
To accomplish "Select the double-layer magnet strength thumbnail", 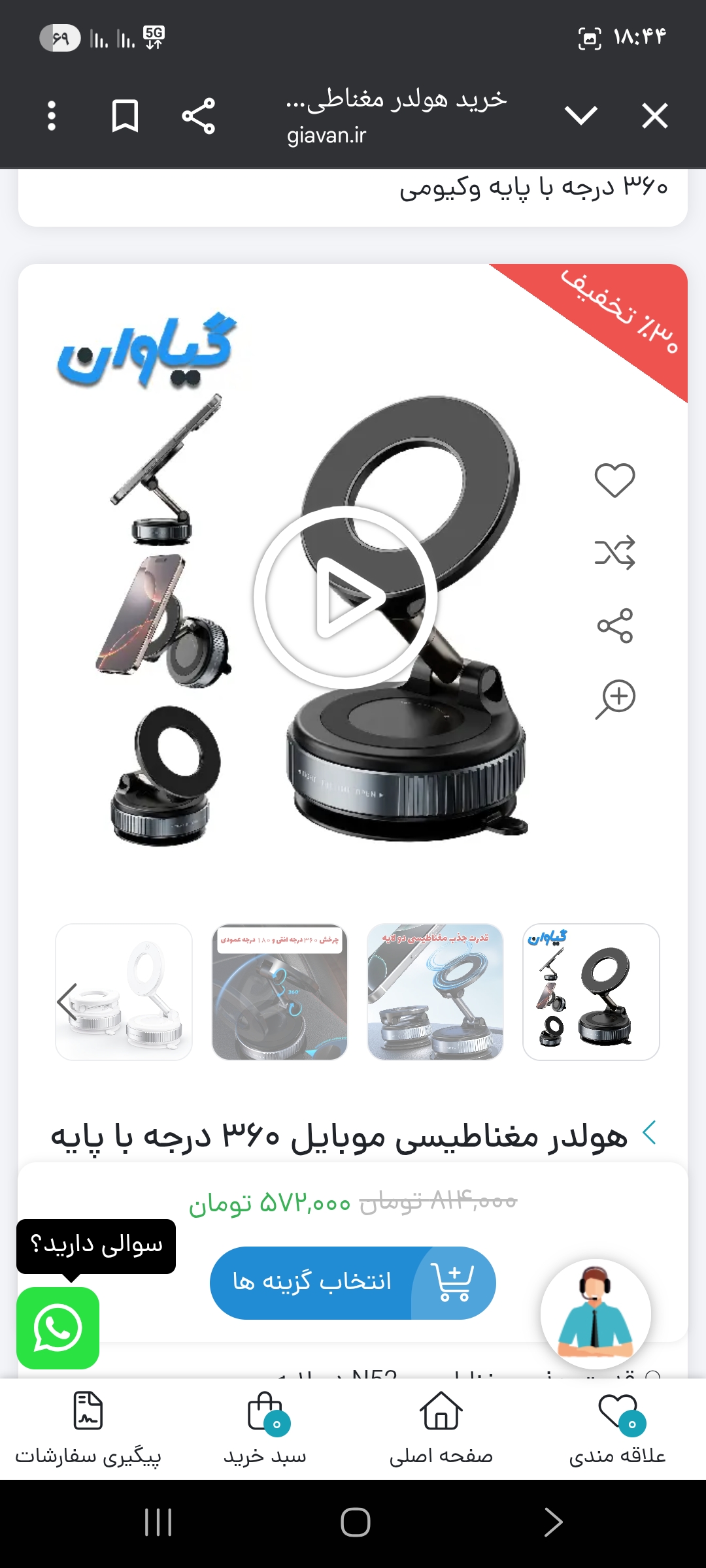I will tap(435, 992).
